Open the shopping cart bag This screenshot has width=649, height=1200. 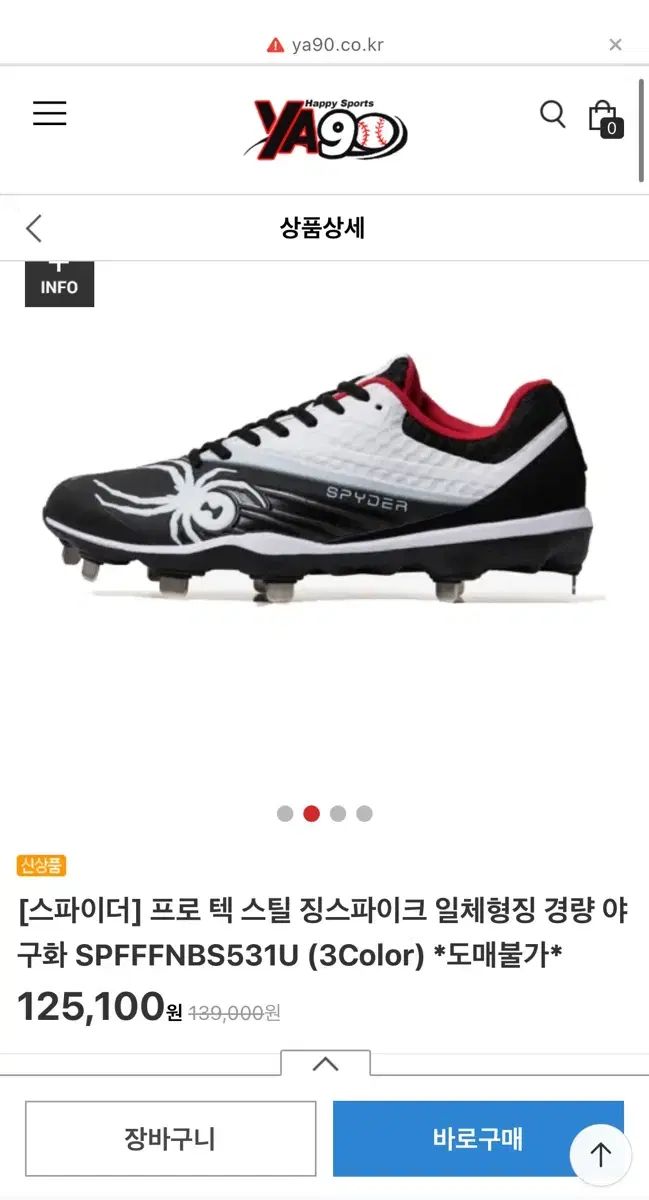pos(603,117)
